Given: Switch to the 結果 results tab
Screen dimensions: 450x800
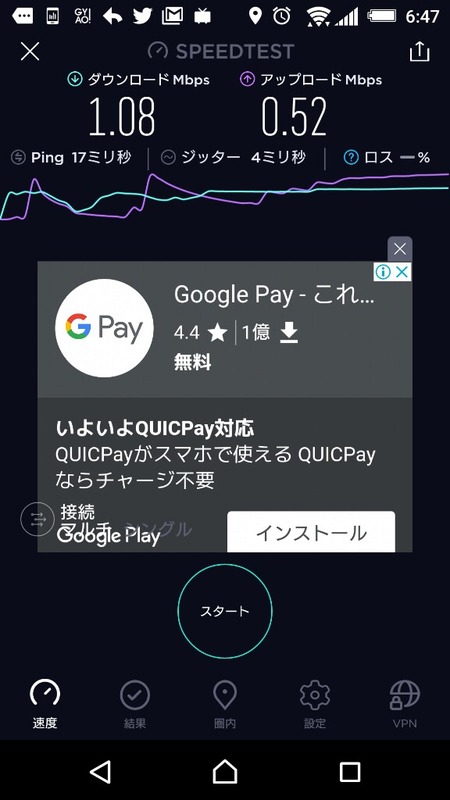Looking at the screenshot, I should [x=135, y=704].
